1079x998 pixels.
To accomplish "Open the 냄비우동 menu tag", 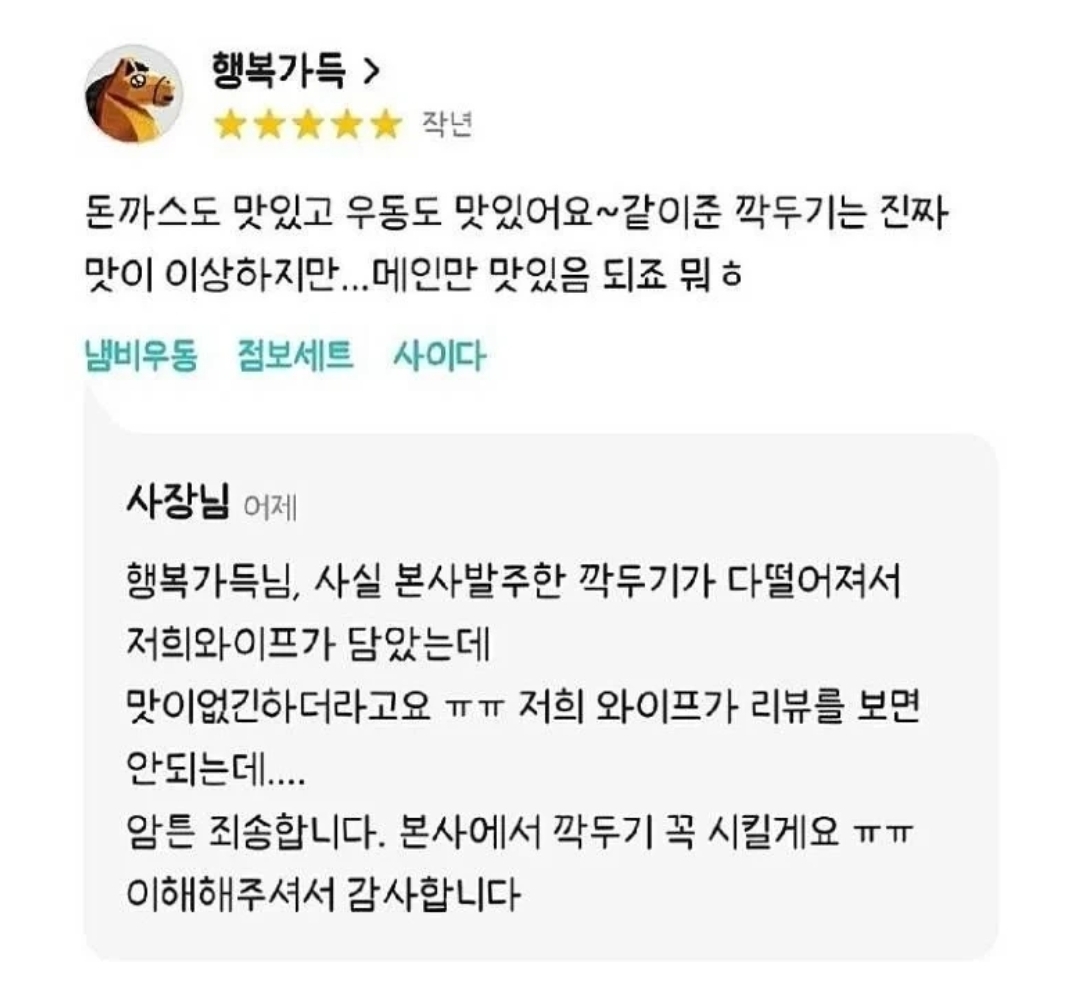I will (142, 356).
